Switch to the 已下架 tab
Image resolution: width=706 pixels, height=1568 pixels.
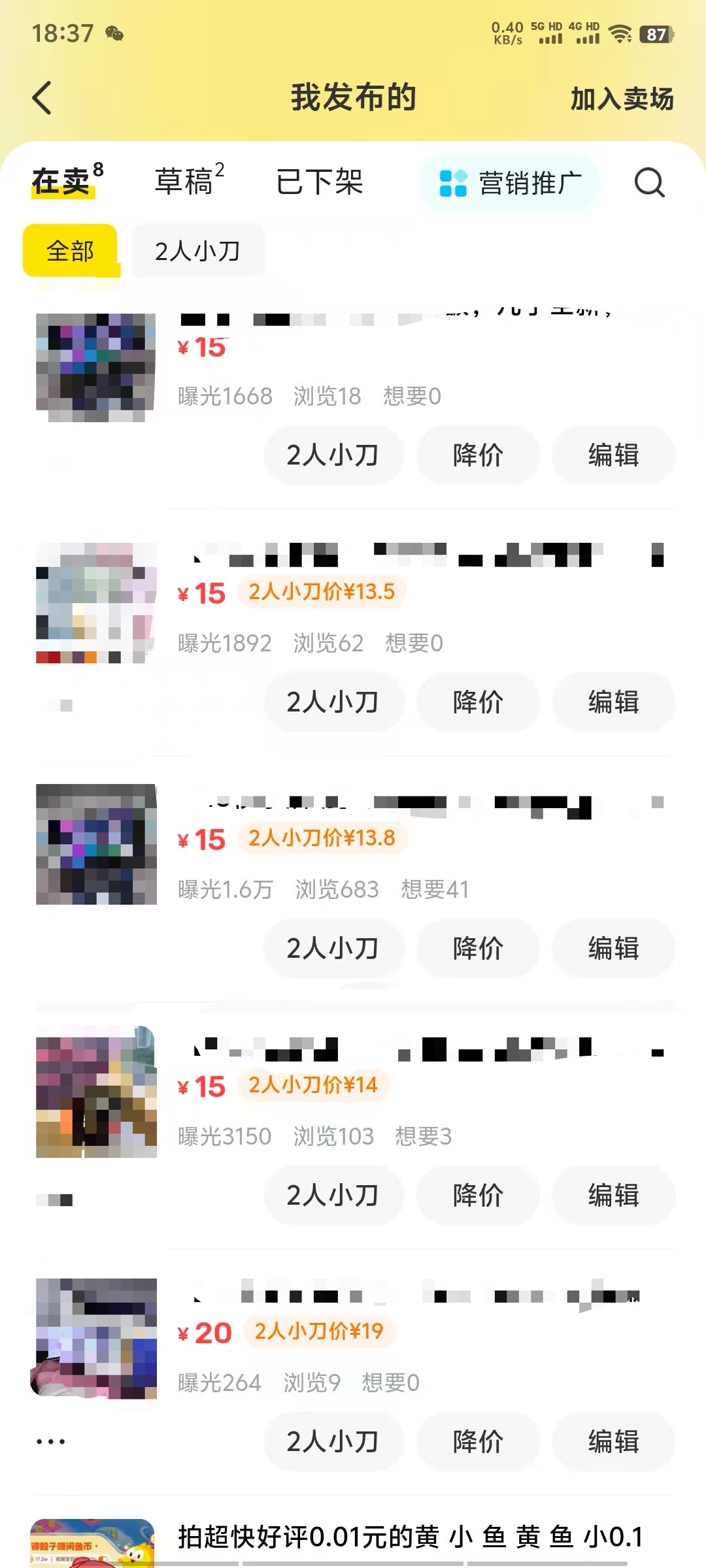tap(319, 182)
